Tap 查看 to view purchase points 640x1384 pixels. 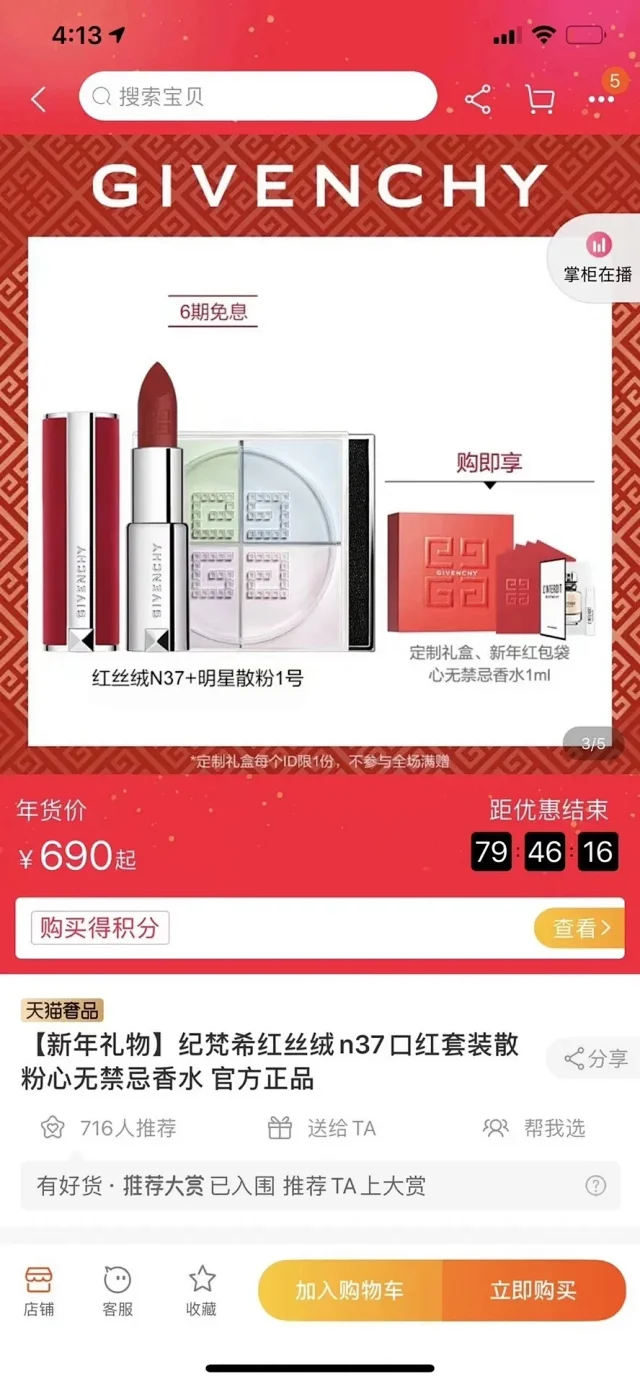[x=585, y=928]
